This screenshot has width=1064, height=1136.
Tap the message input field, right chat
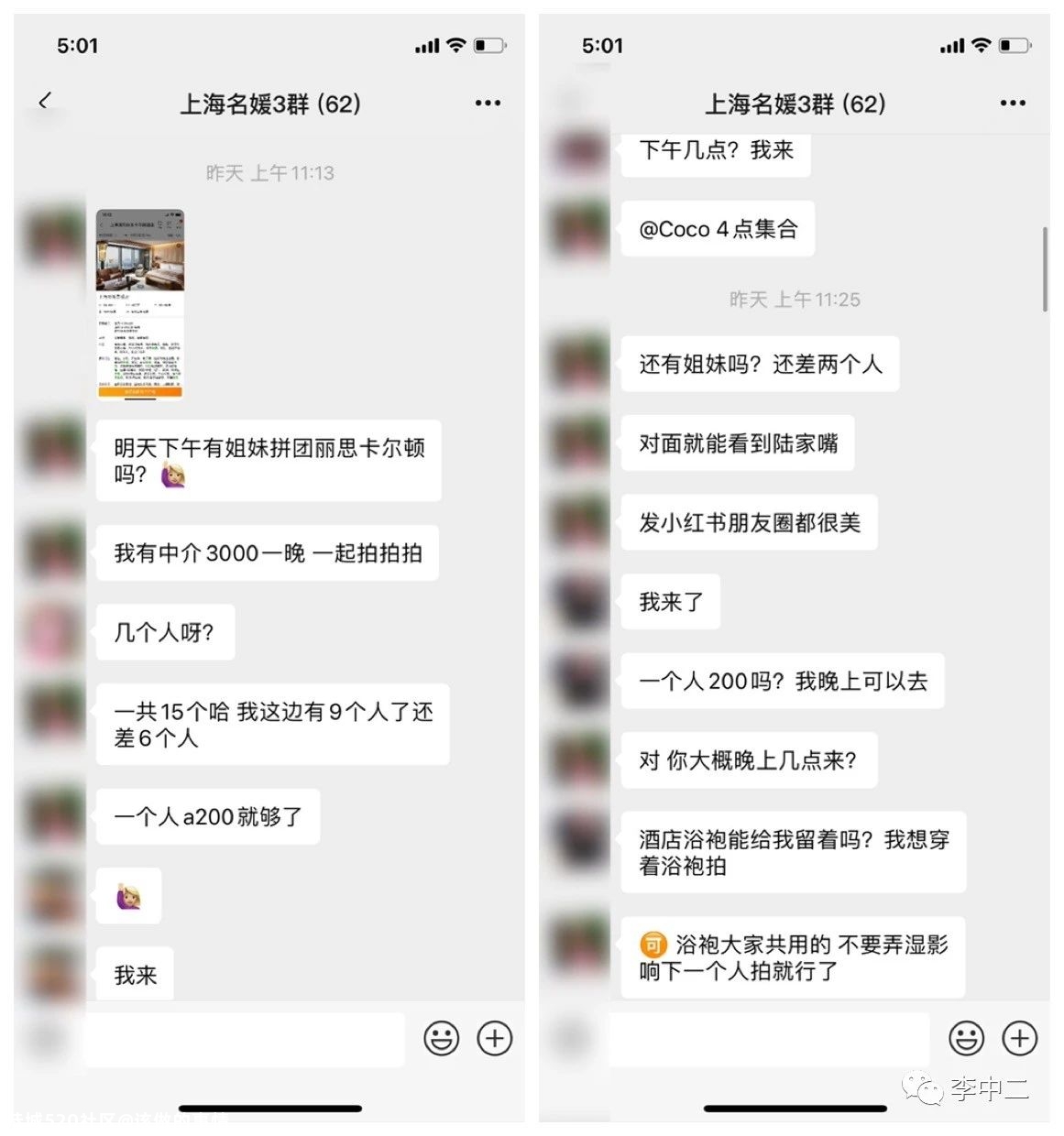click(x=770, y=1038)
